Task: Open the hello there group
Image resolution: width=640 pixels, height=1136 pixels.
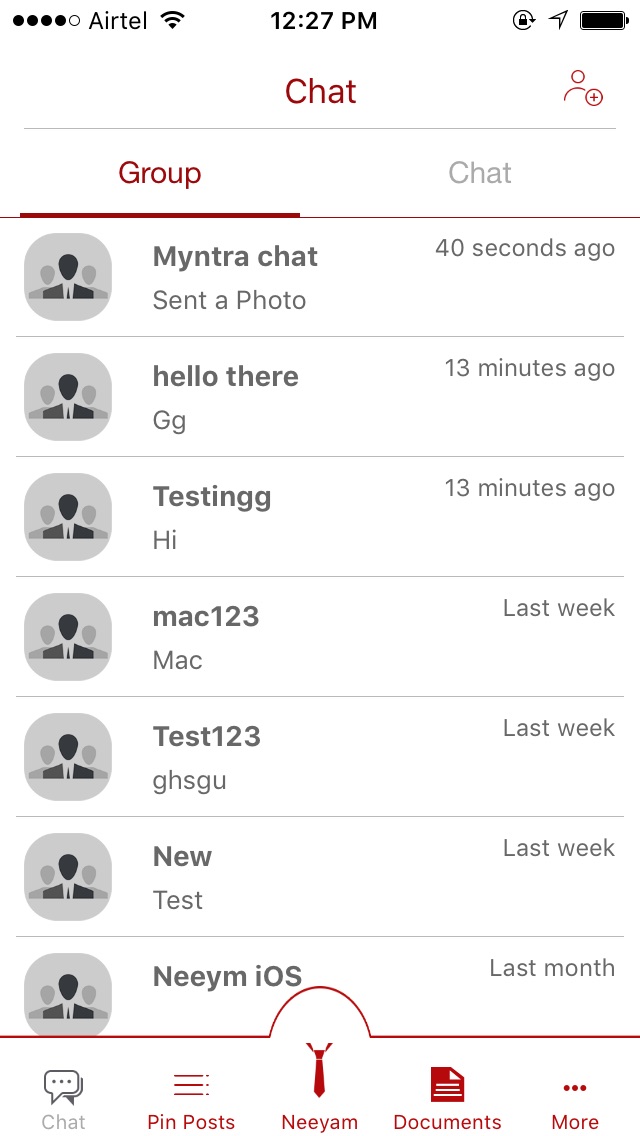Action: click(x=320, y=397)
